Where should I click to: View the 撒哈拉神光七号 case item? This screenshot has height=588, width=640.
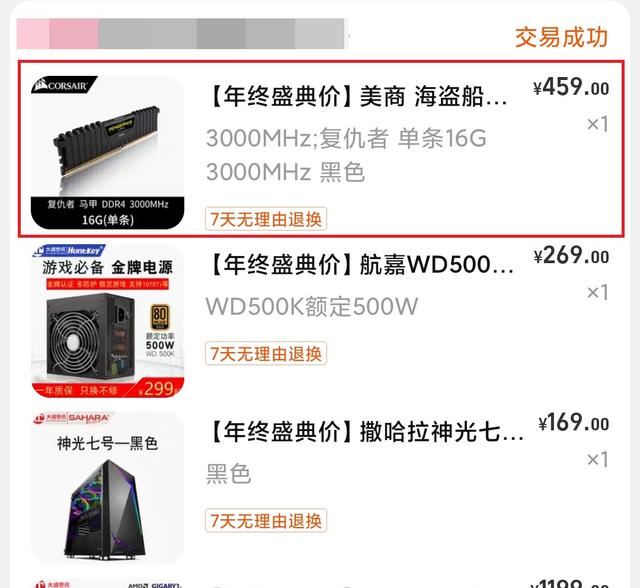(366, 432)
